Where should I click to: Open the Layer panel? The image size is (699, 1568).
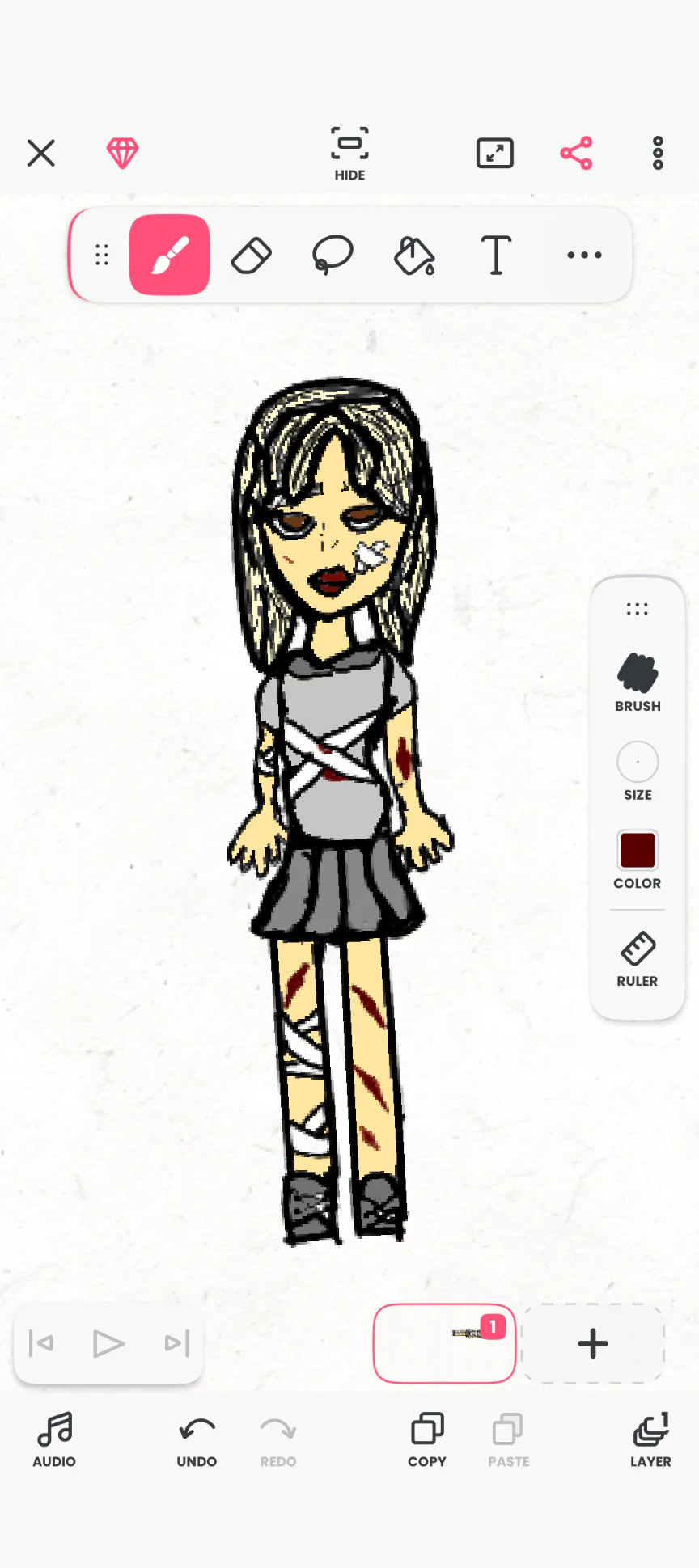[650, 1440]
